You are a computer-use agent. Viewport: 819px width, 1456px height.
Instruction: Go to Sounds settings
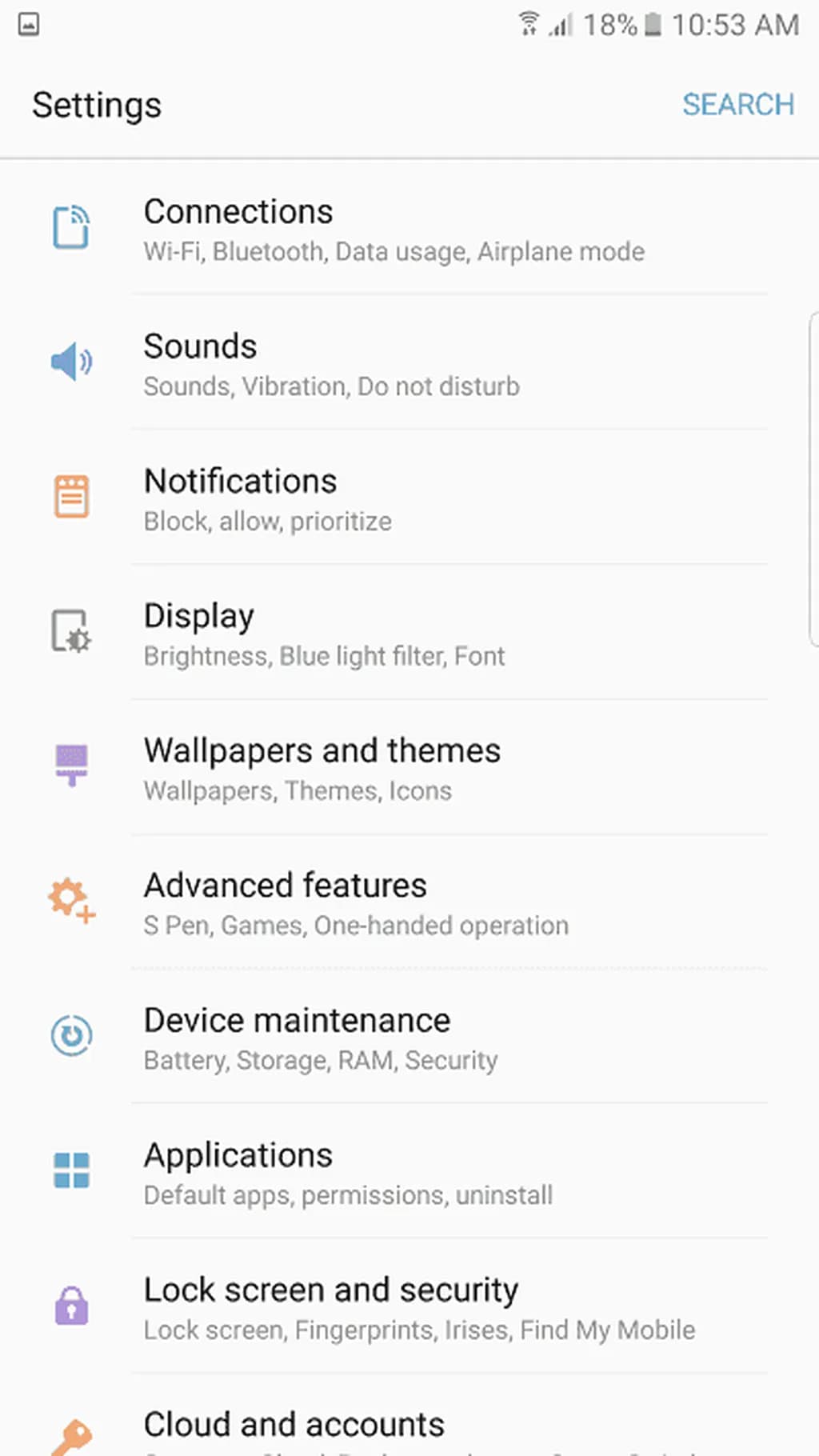pyautogui.click(x=392, y=364)
